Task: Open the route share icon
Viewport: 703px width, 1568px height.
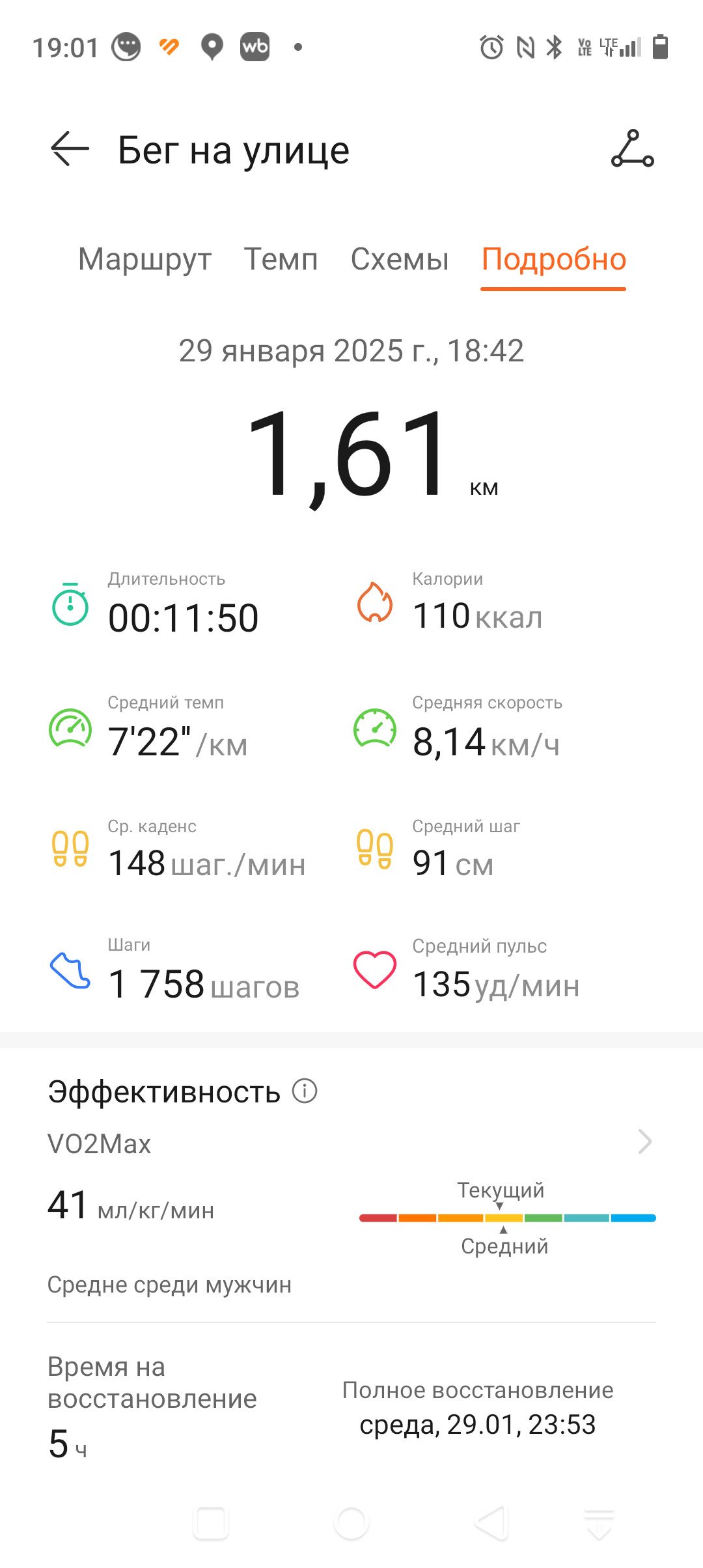Action: click(632, 149)
